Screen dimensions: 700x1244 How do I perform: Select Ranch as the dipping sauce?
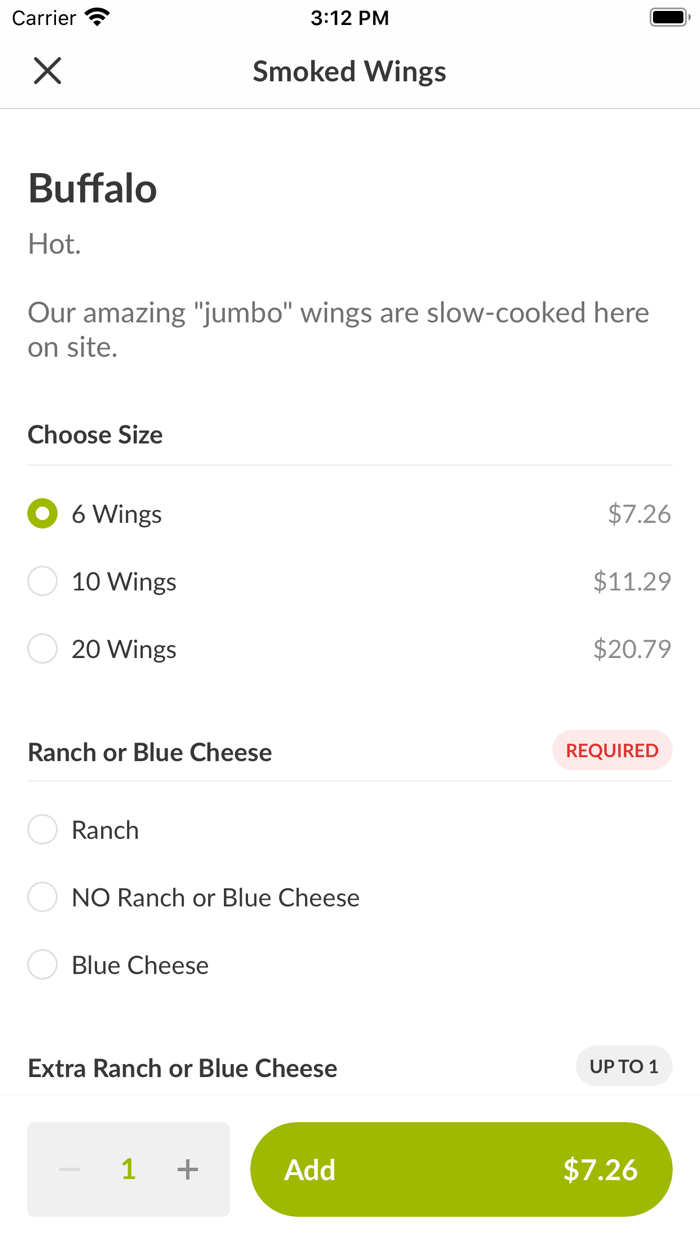point(43,830)
